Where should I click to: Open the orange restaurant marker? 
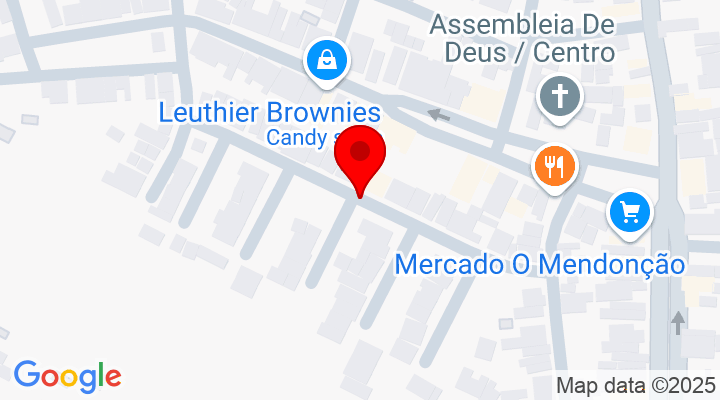(553, 164)
